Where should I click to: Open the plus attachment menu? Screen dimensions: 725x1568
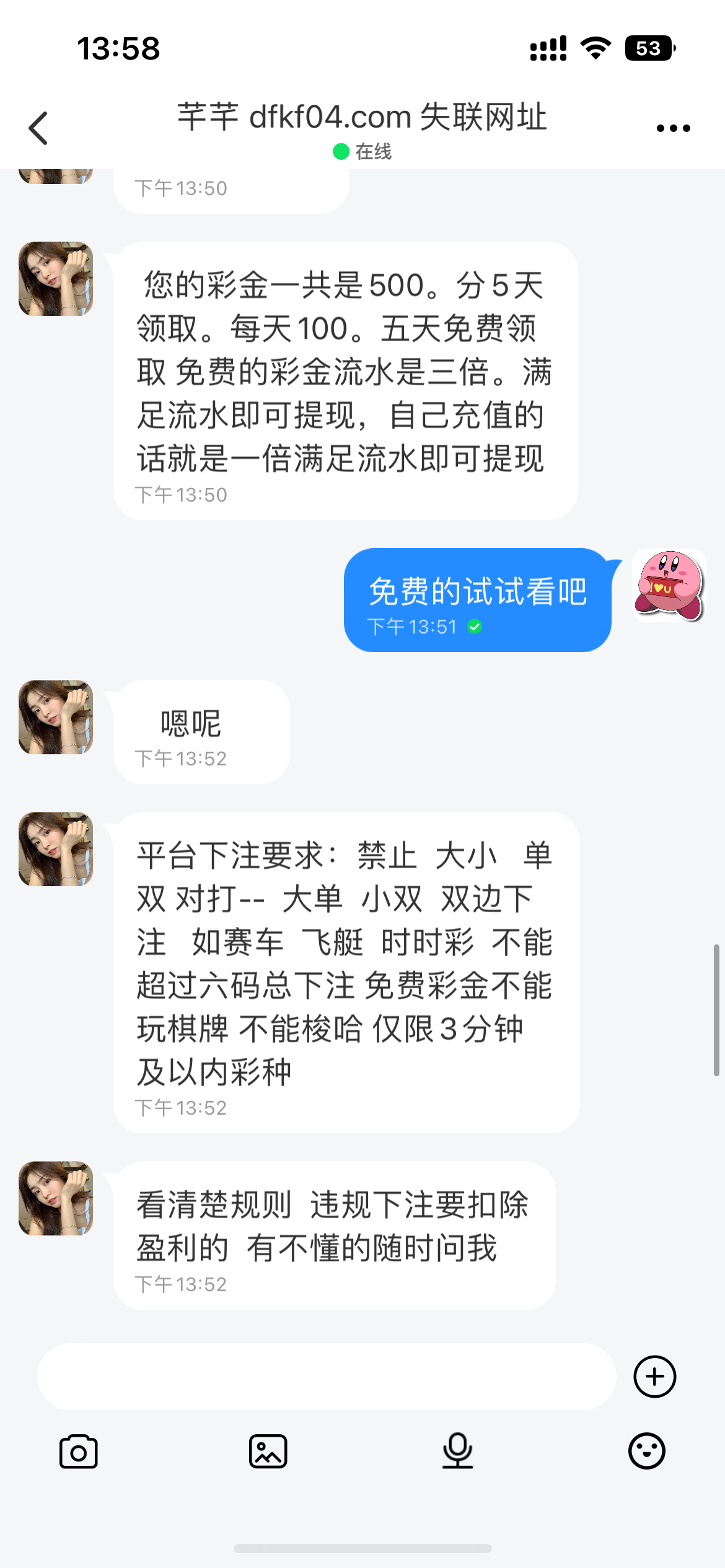pos(654,1376)
